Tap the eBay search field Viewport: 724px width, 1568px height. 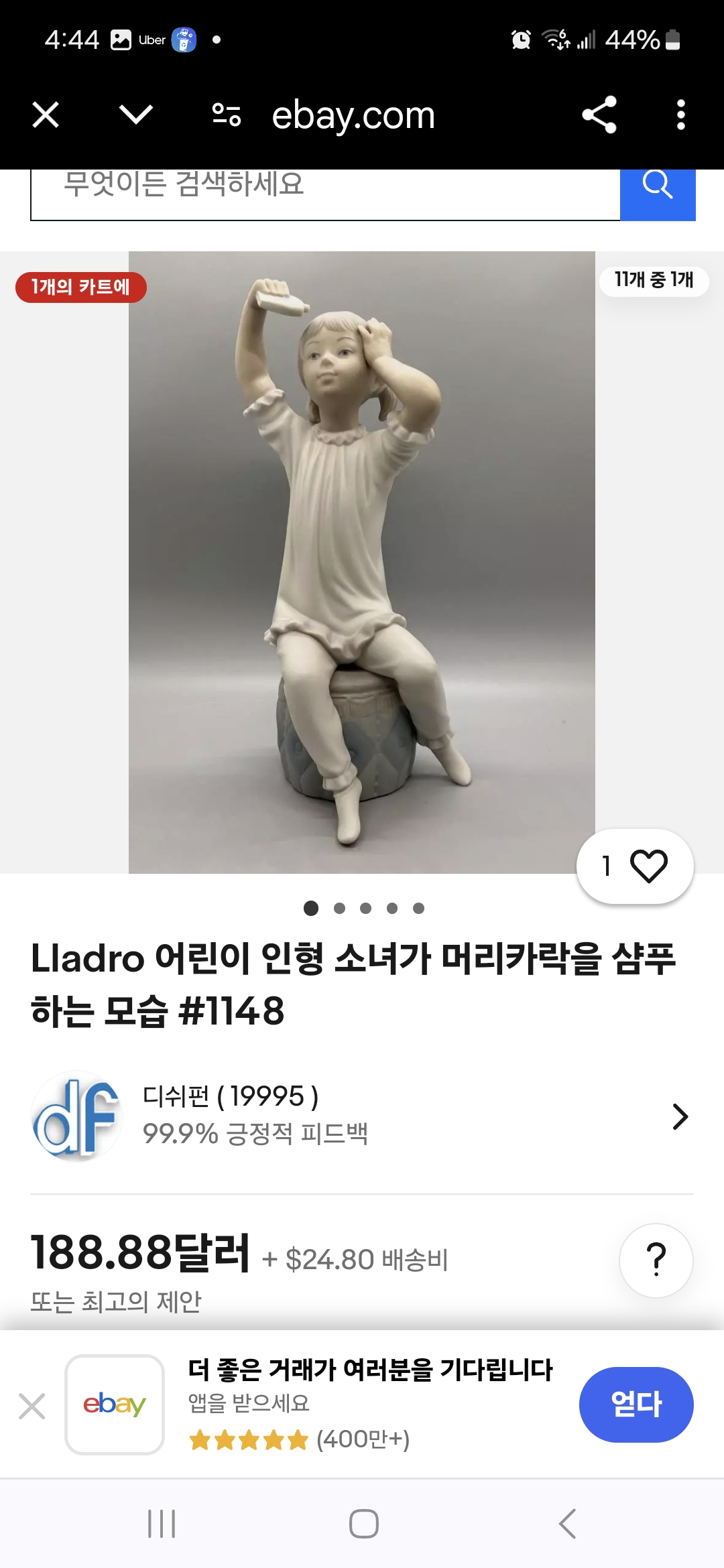click(x=325, y=194)
